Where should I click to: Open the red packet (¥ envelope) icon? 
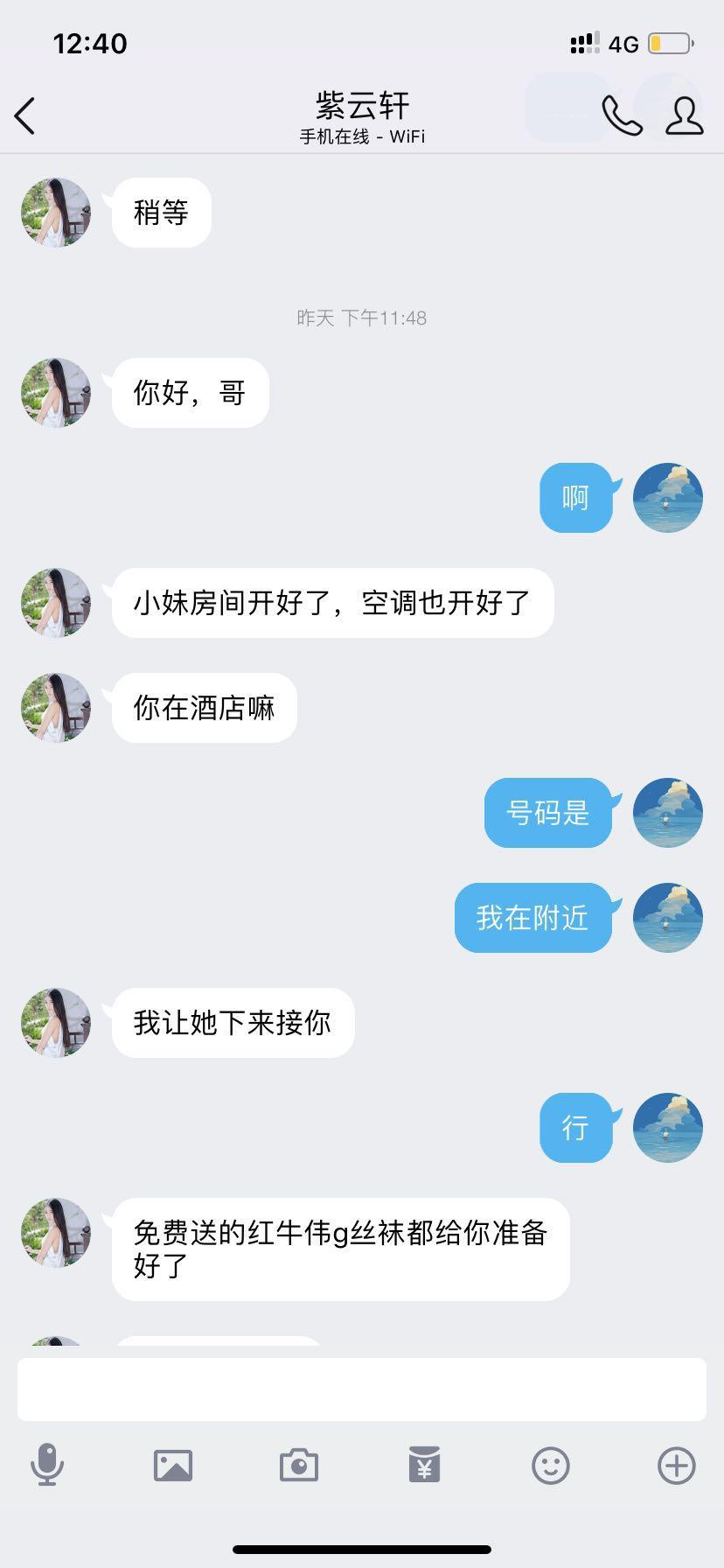425,1466
